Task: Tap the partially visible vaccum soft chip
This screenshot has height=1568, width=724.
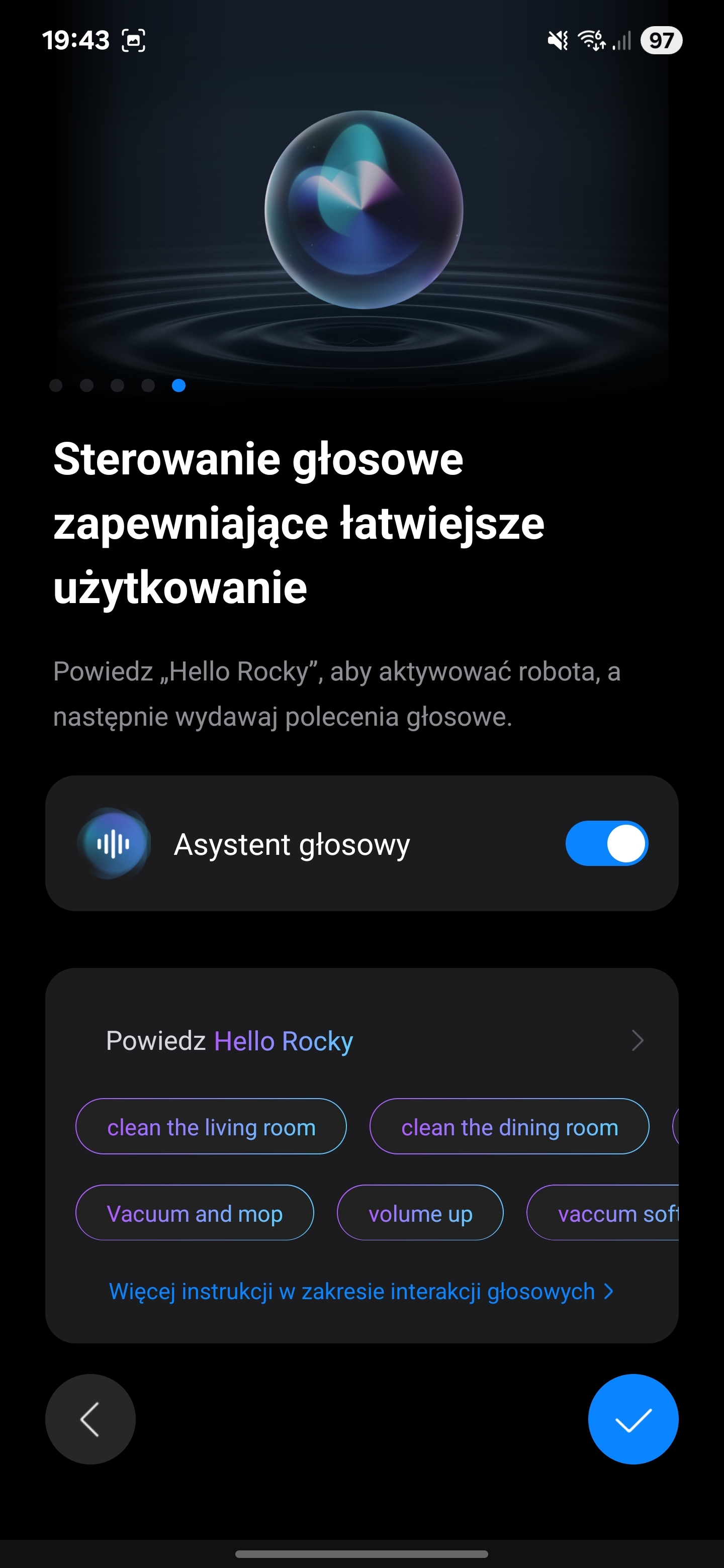Action: point(603,1213)
